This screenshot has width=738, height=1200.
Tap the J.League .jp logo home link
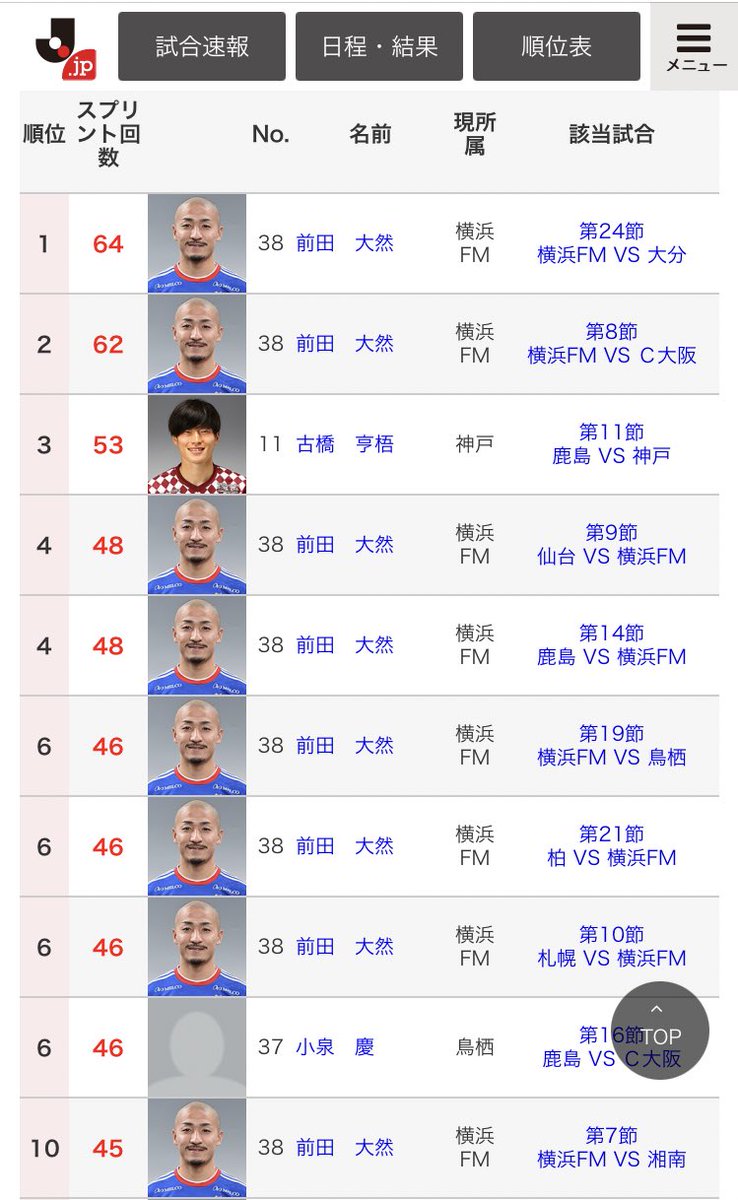tap(65, 47)
